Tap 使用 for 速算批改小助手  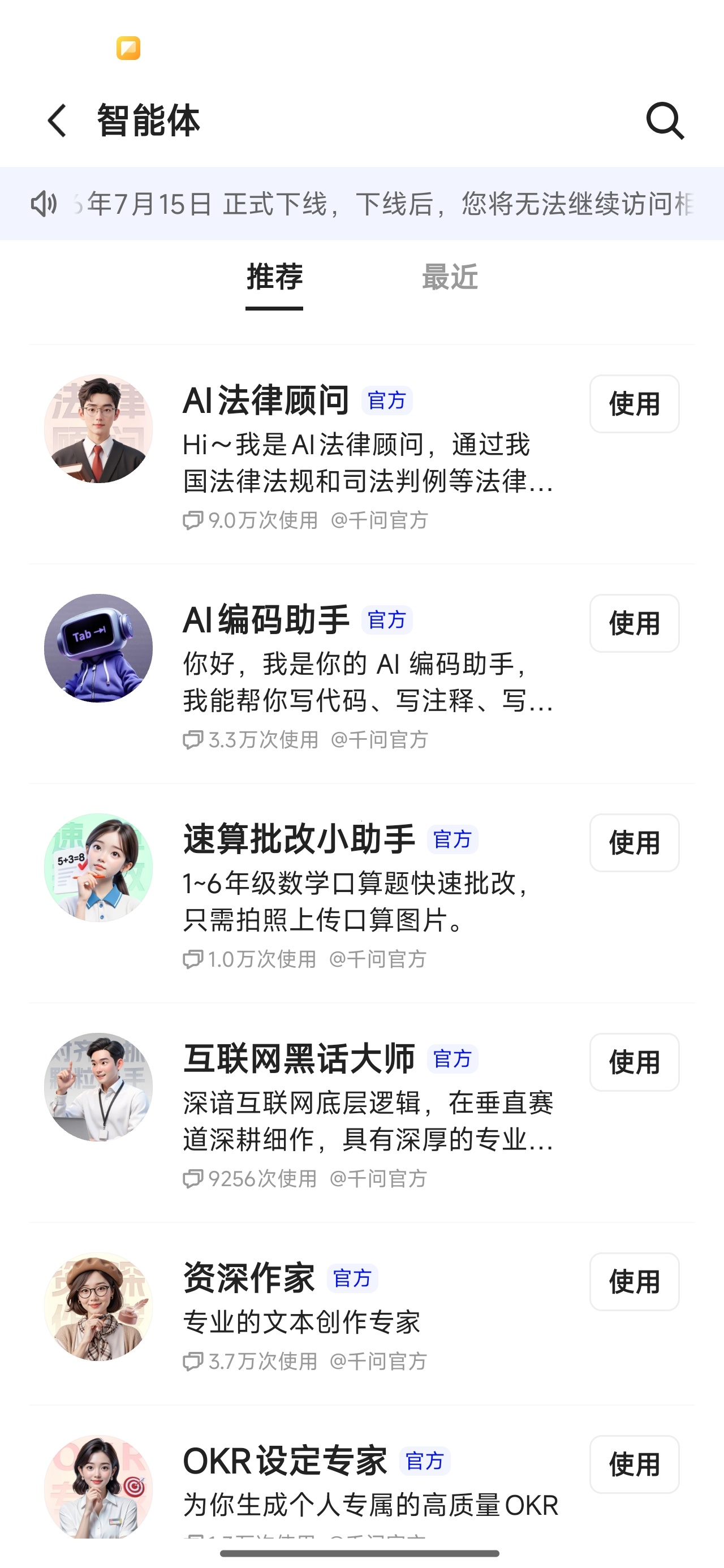[634, 843]
